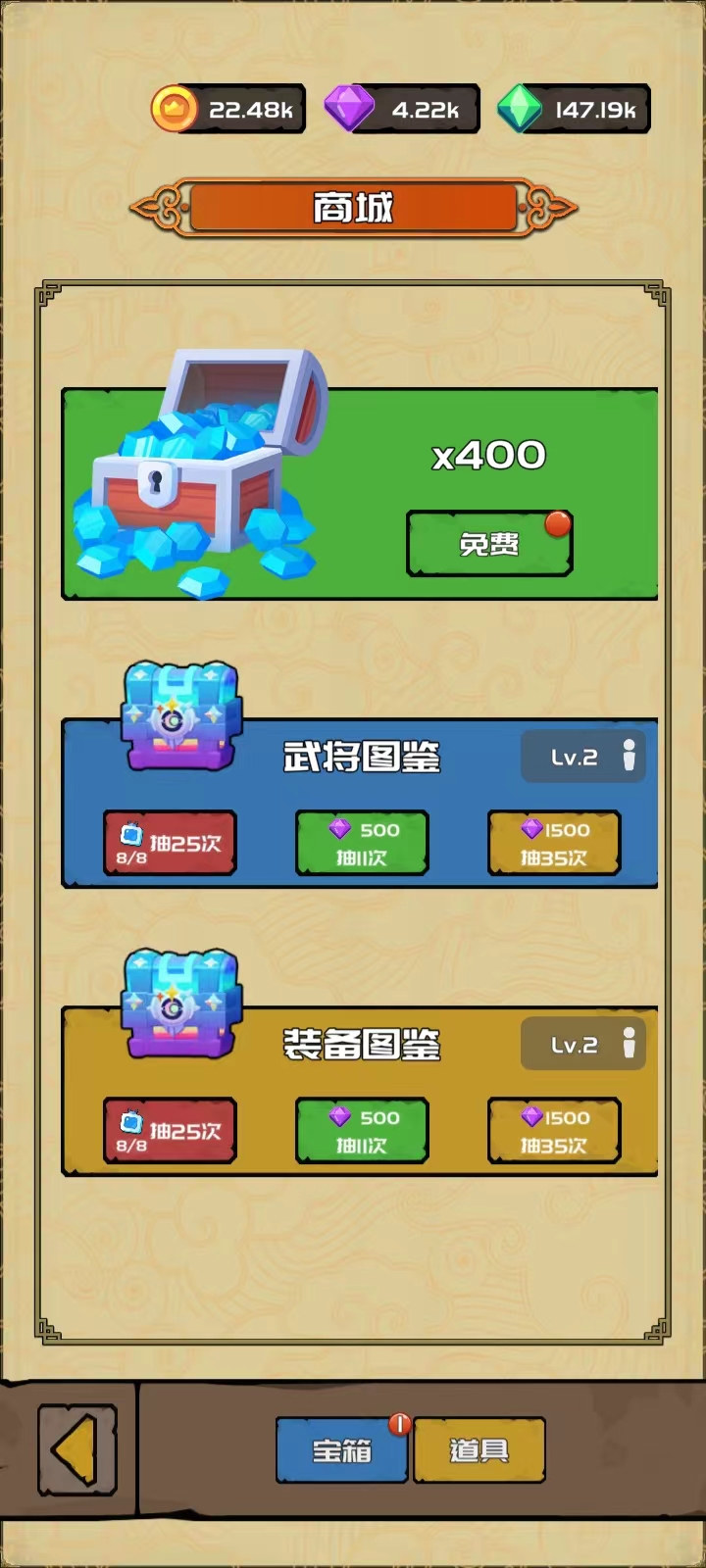Switch to the 道具 tab
This screenshot has width=706, height=1568.
click(479, 1450)
